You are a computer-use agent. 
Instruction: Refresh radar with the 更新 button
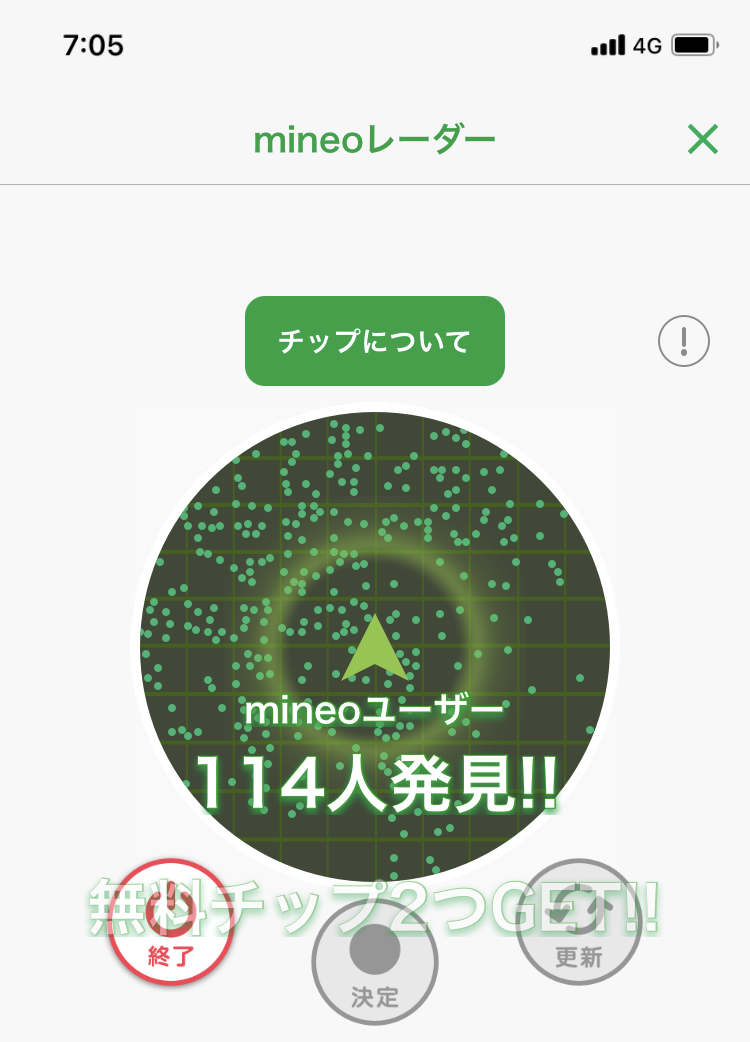coord(578,924)
